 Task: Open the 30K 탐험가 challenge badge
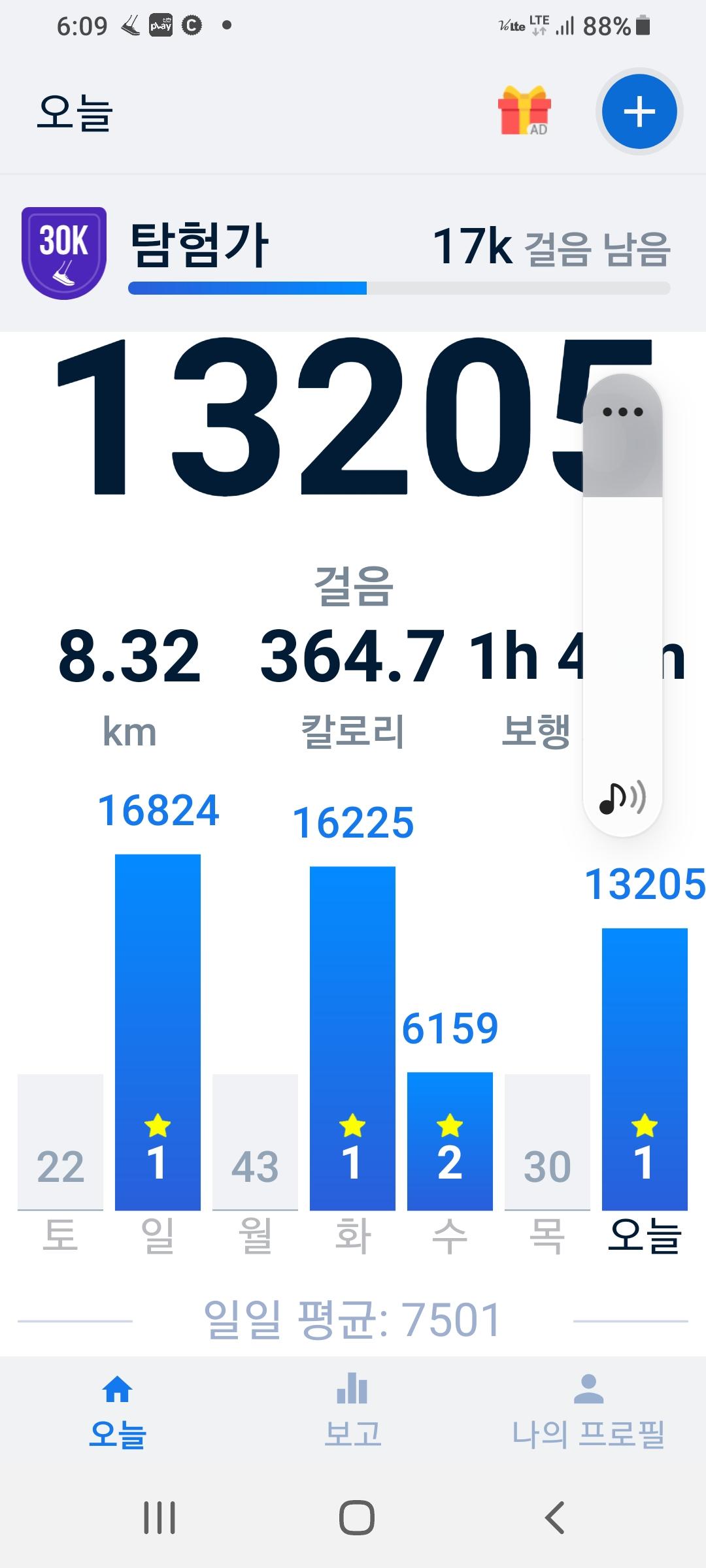coord(64,253)
